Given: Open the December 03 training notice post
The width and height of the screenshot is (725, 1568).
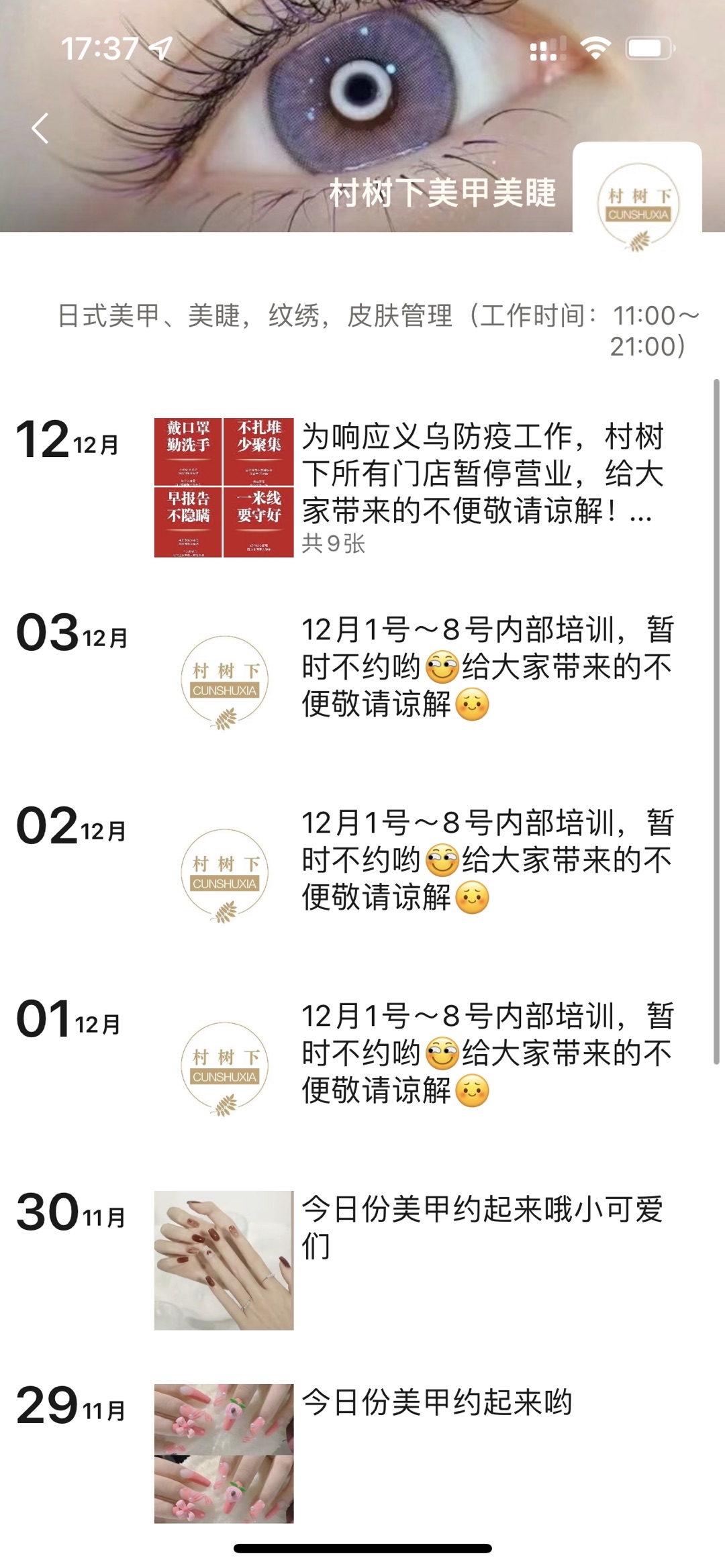Looking at the screenshot, I should tap(486, 666).
